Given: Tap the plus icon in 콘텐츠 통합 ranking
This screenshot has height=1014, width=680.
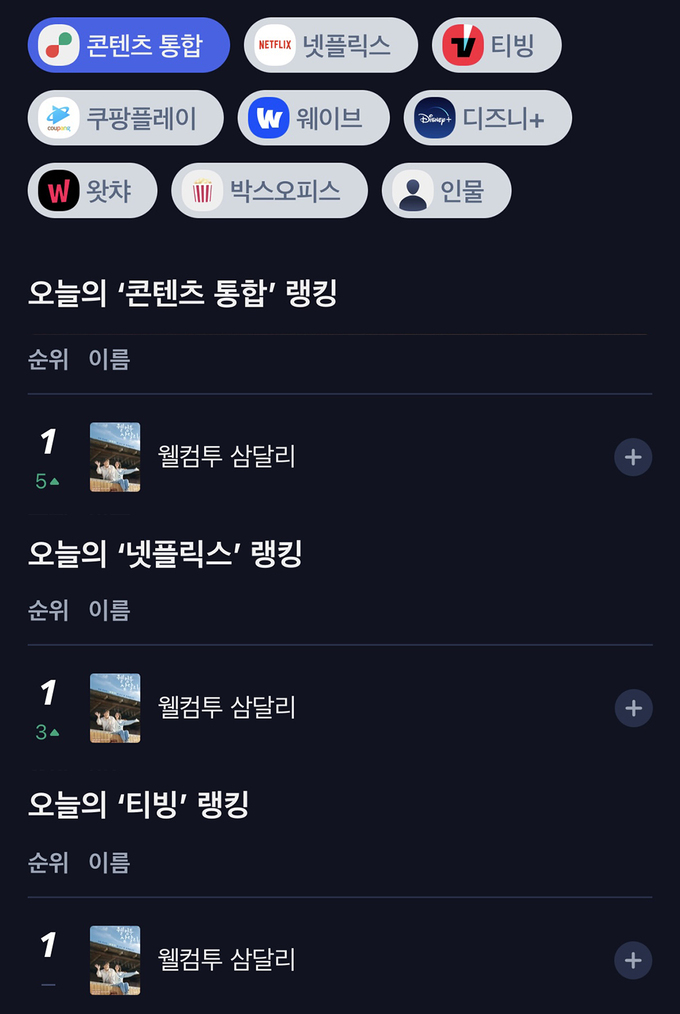Looking at the screenshot, I should [633, 457].
